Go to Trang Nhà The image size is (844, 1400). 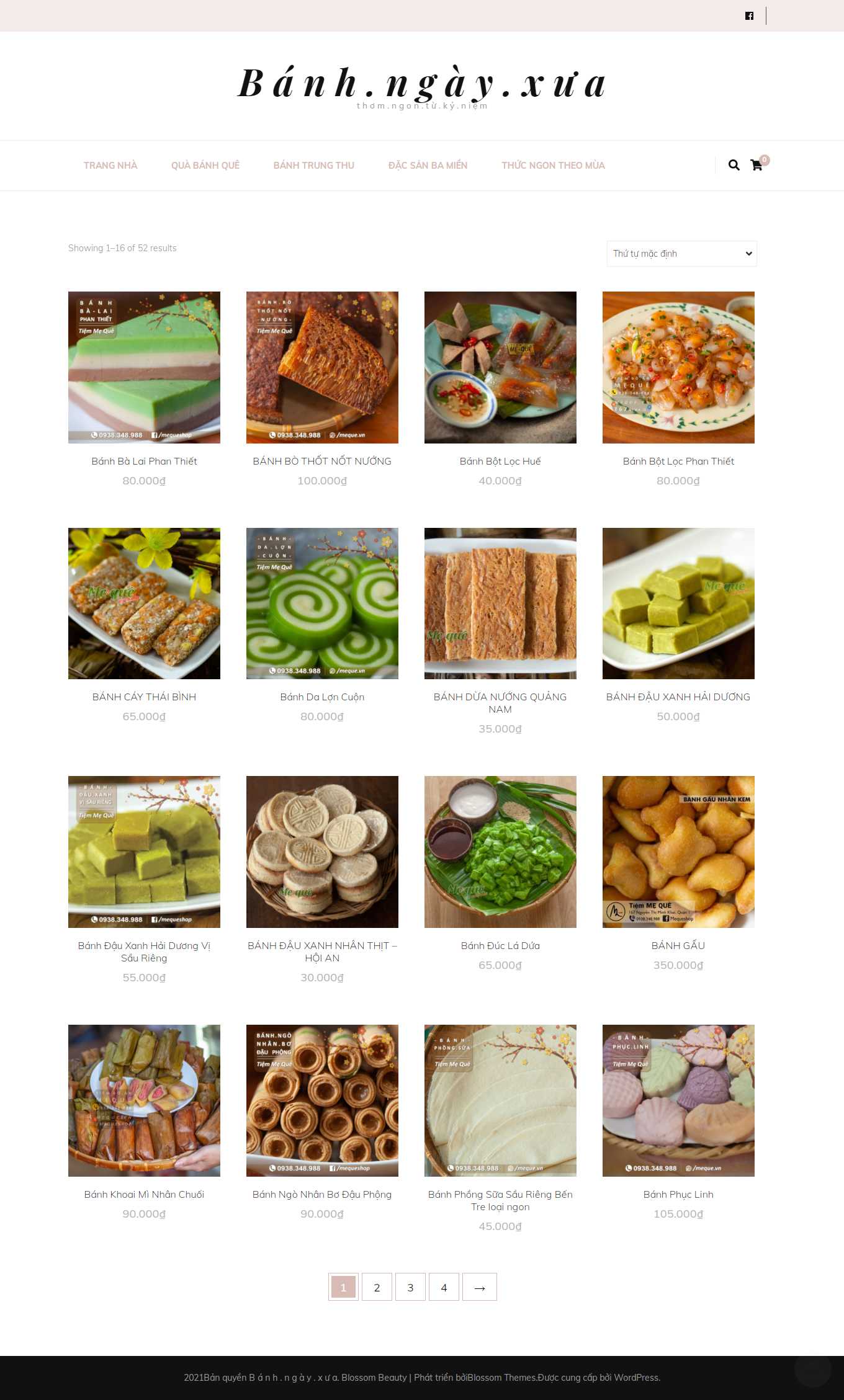(110, 165)
